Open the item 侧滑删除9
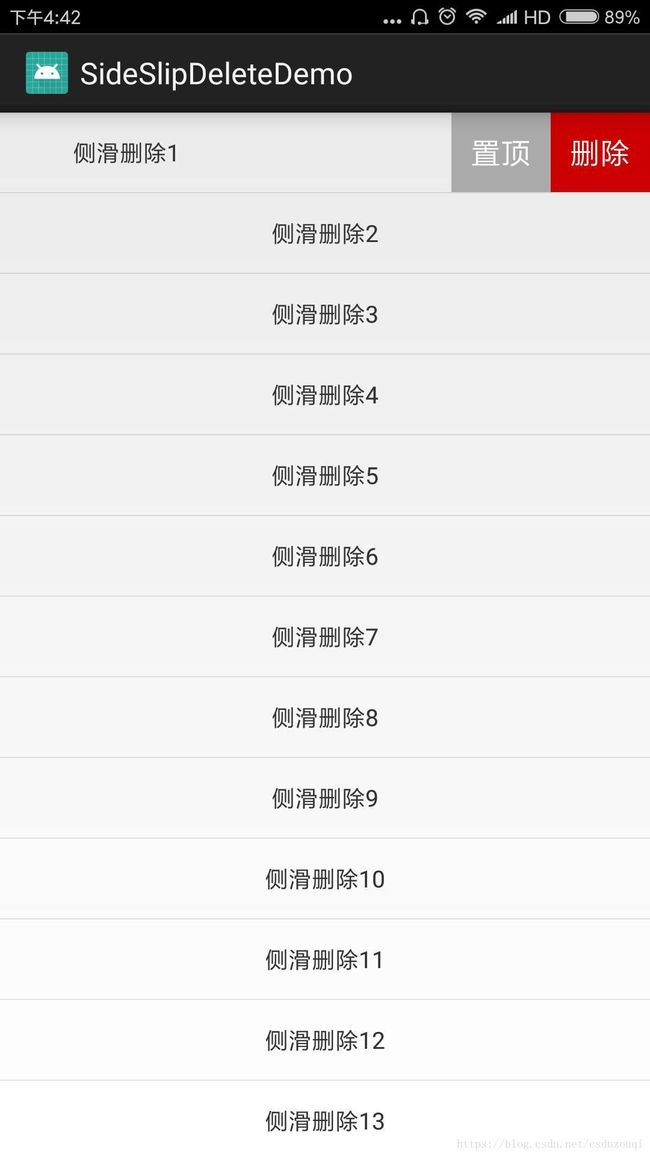The height and width of the screenshot is (1156, 650). [x=325, y=798]
